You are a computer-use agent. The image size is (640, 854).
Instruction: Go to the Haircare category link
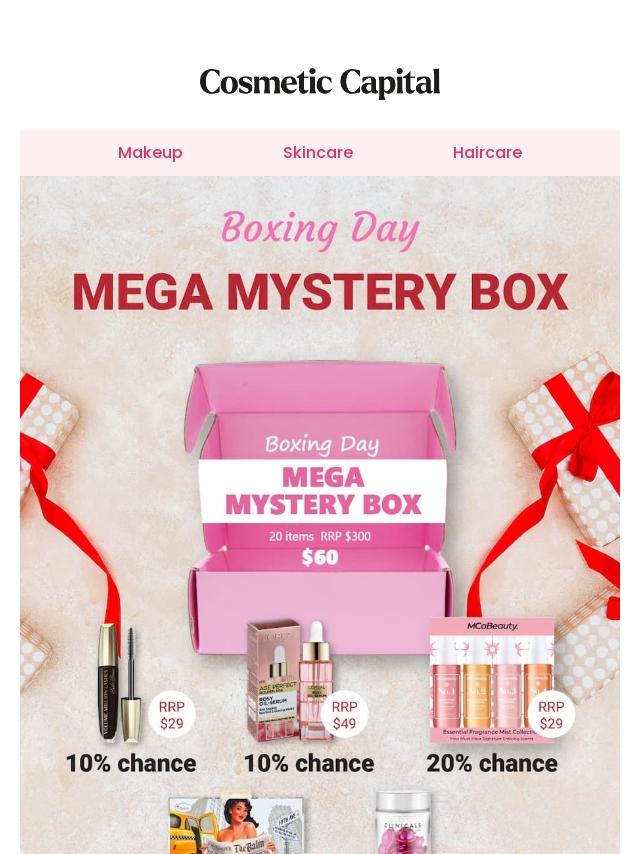click(x=487, y=153)
